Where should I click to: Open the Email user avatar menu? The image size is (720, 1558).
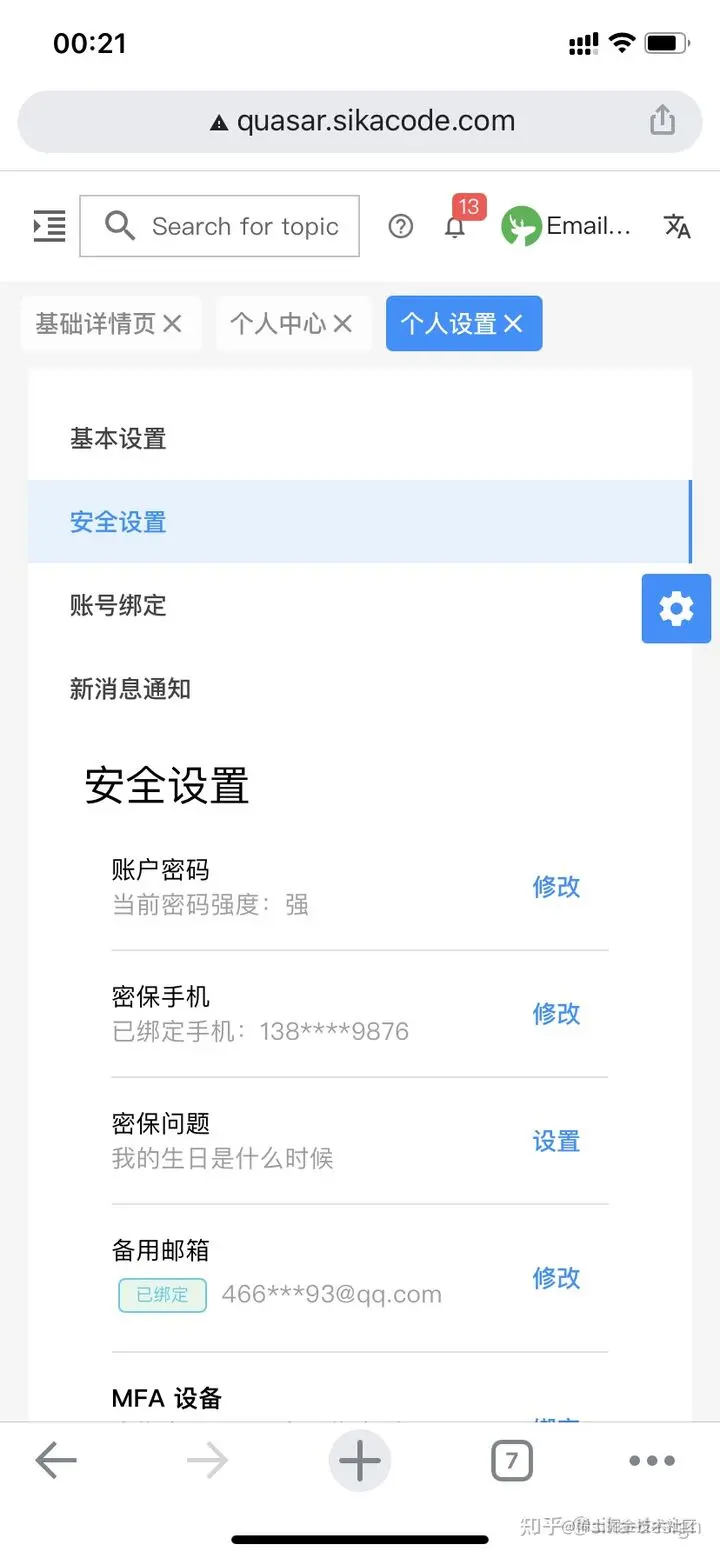(x=566, y=227)
